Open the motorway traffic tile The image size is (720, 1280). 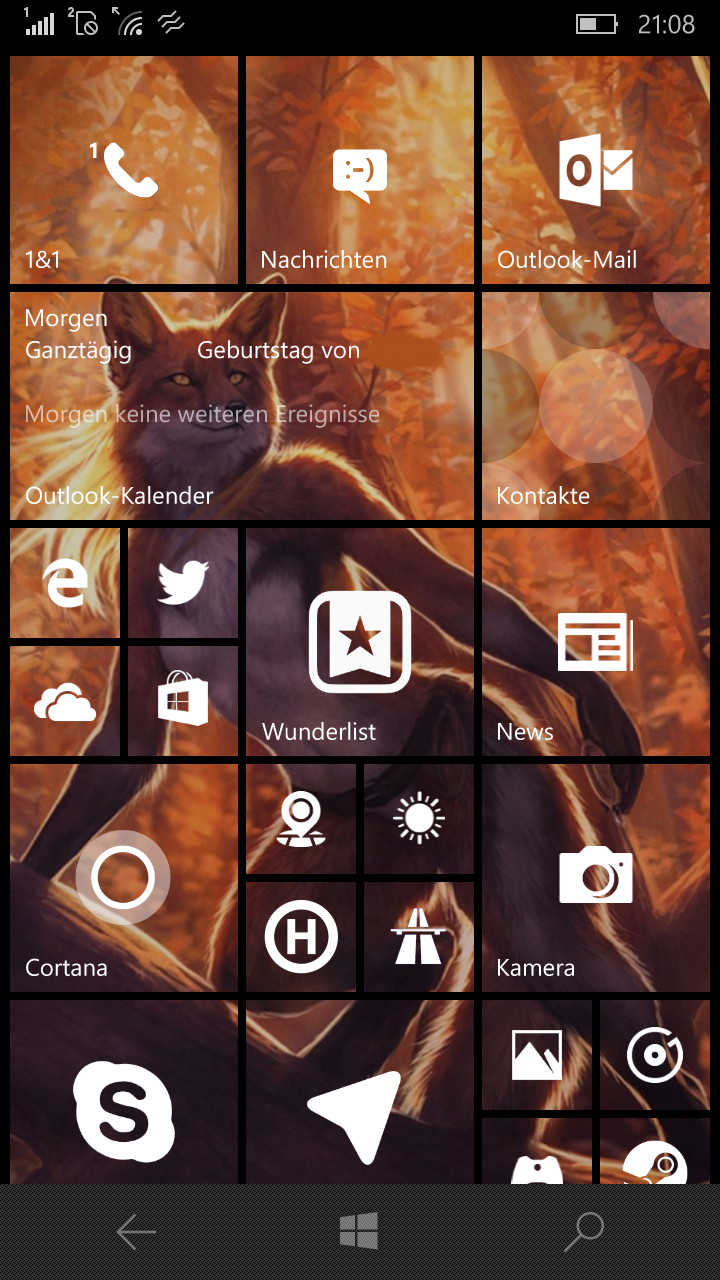coord(419,937)
